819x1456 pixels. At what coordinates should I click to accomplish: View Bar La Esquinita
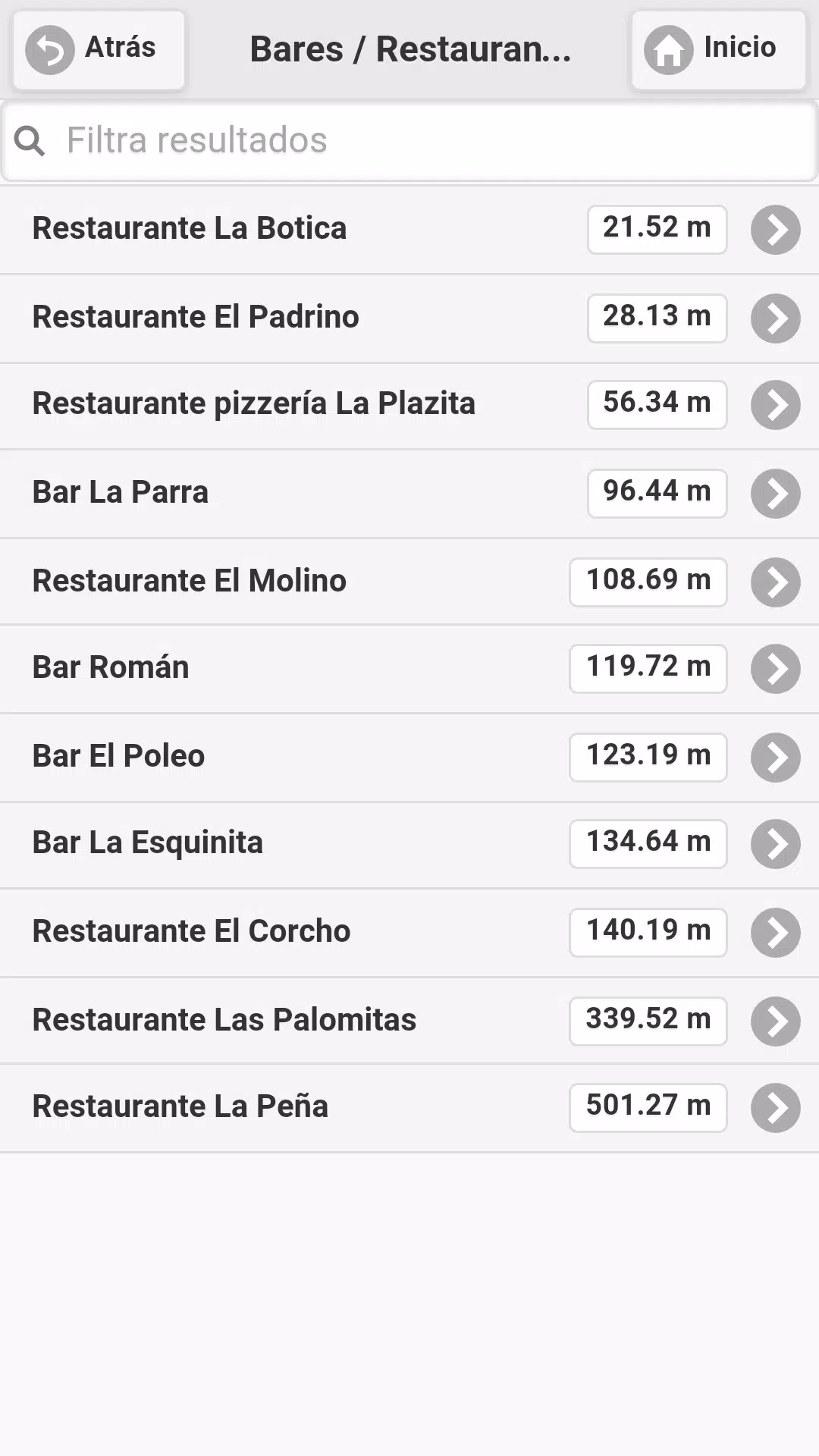point(409,845)
